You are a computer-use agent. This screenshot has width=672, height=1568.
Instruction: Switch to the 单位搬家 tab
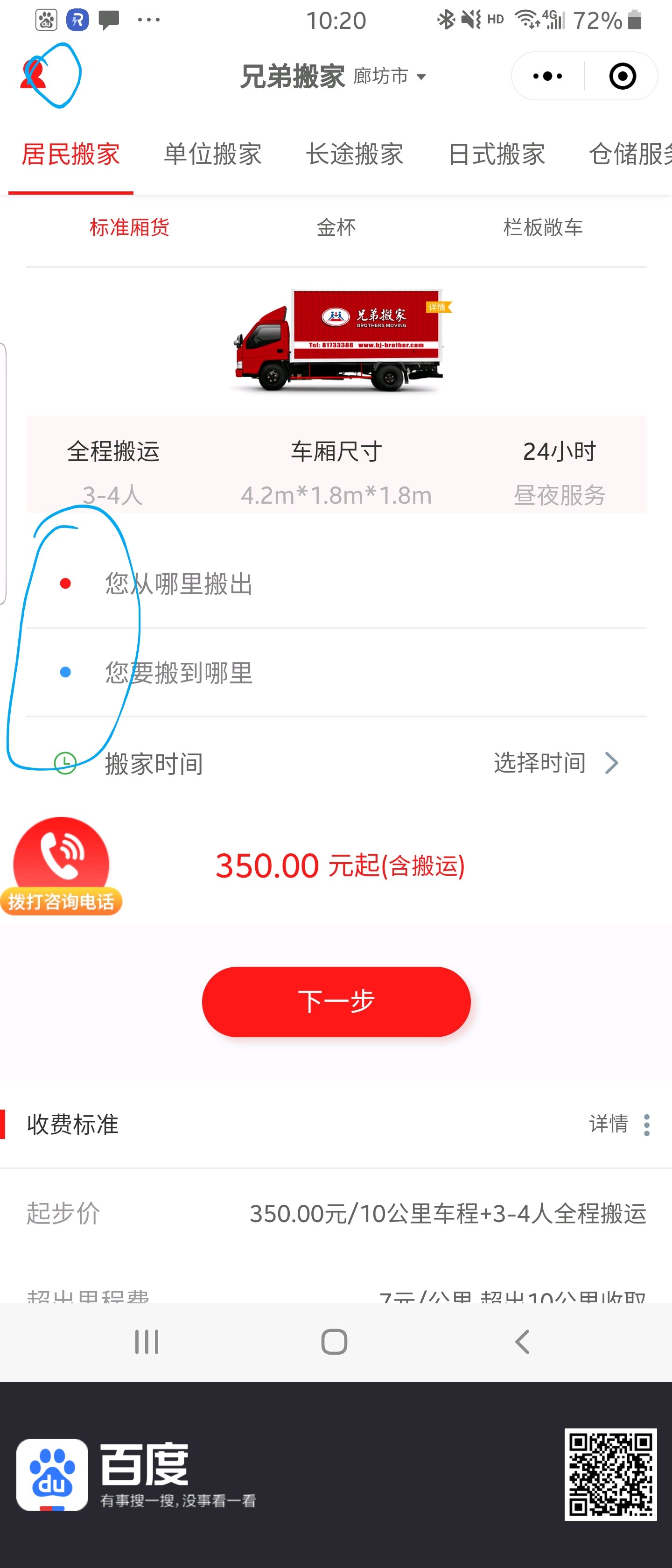point(212,154)
